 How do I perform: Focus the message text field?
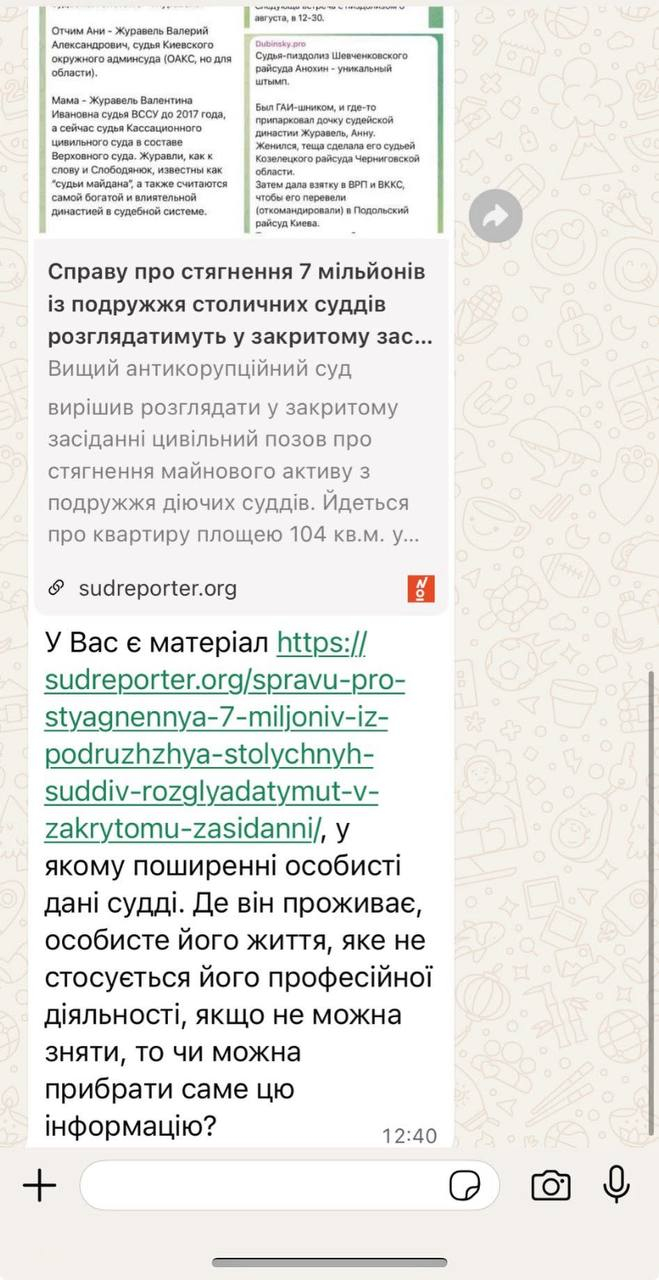coord(260,1186)
